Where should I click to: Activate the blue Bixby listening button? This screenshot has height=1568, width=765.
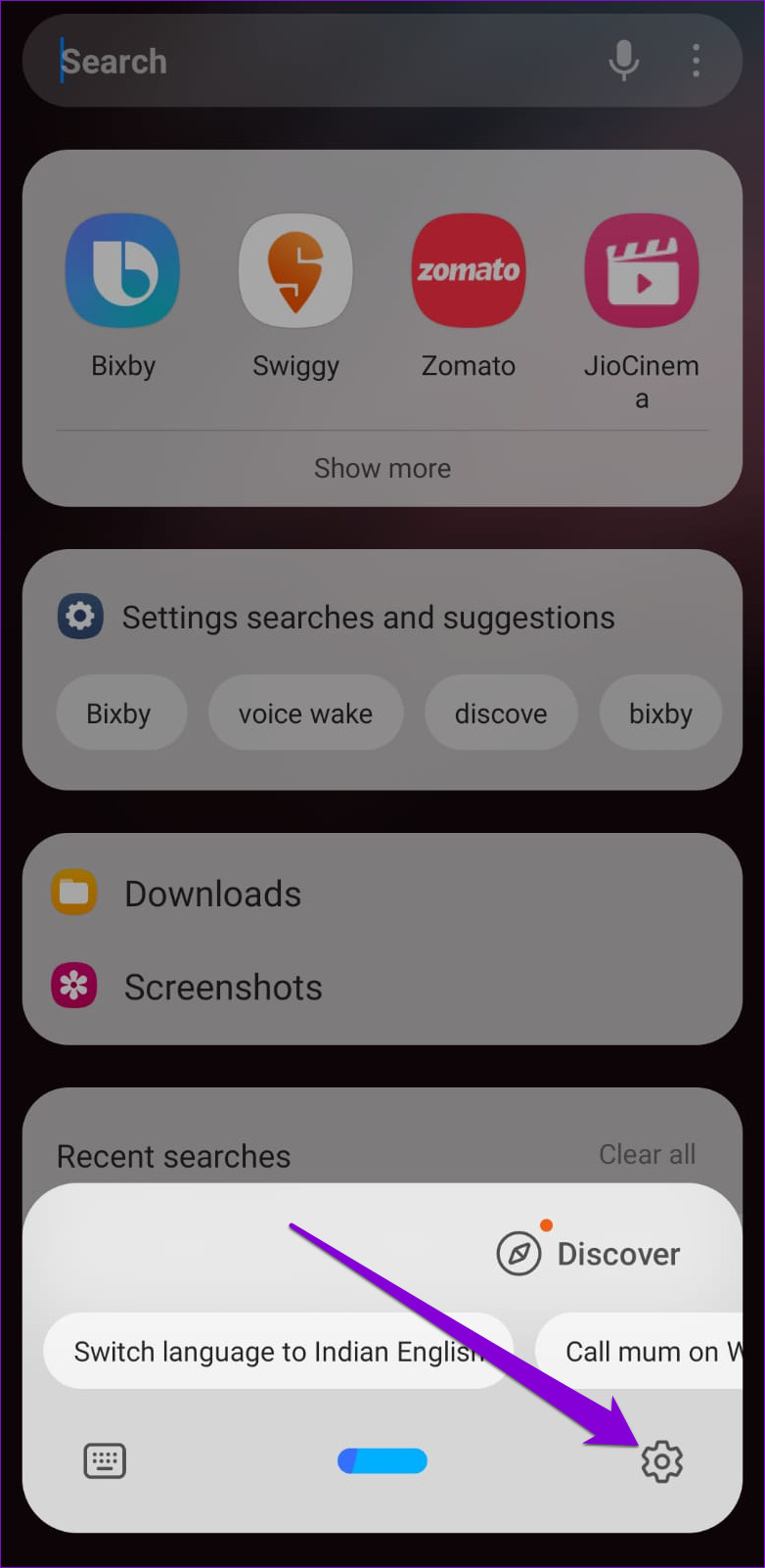pyautogui.click(x=382, y=1461)
